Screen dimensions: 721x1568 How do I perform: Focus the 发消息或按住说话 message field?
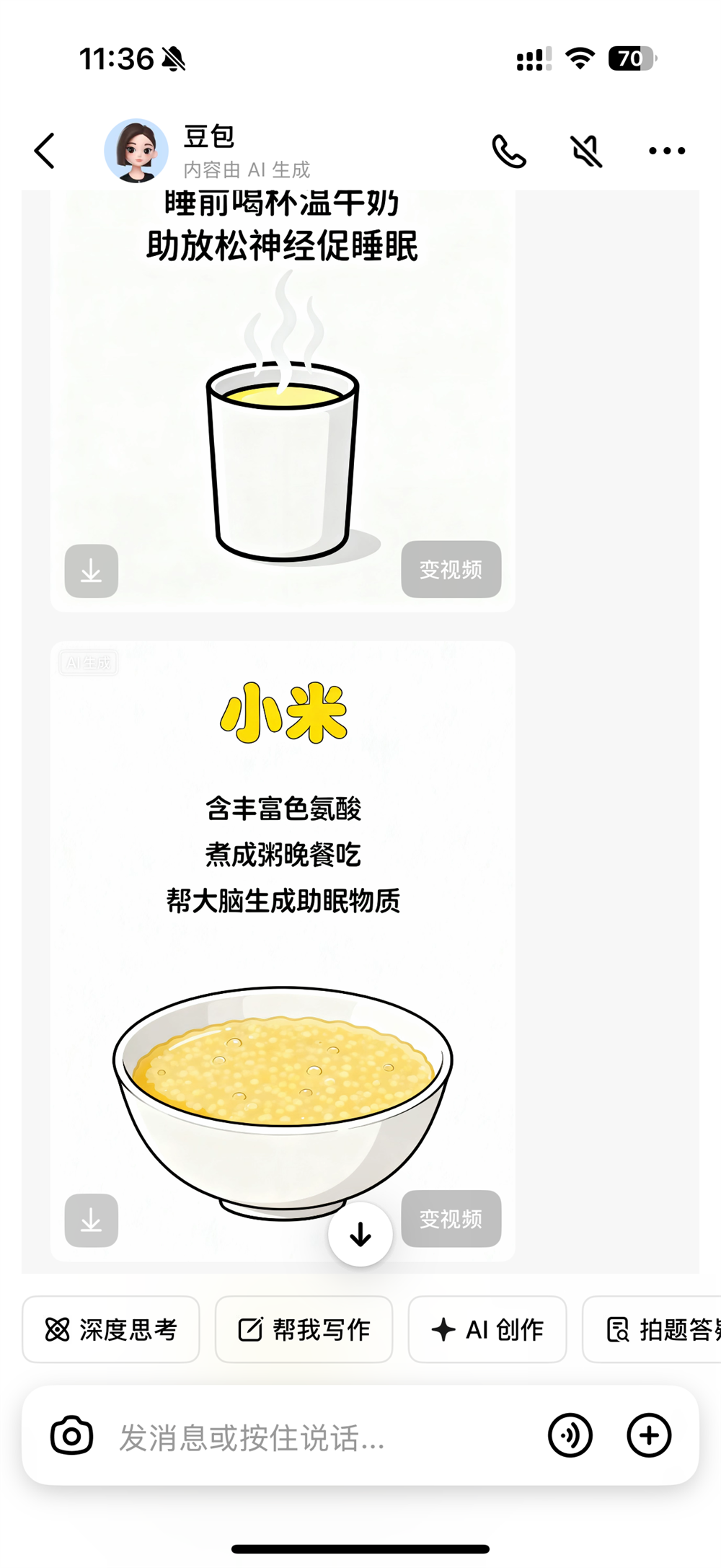coord(317,1437)
